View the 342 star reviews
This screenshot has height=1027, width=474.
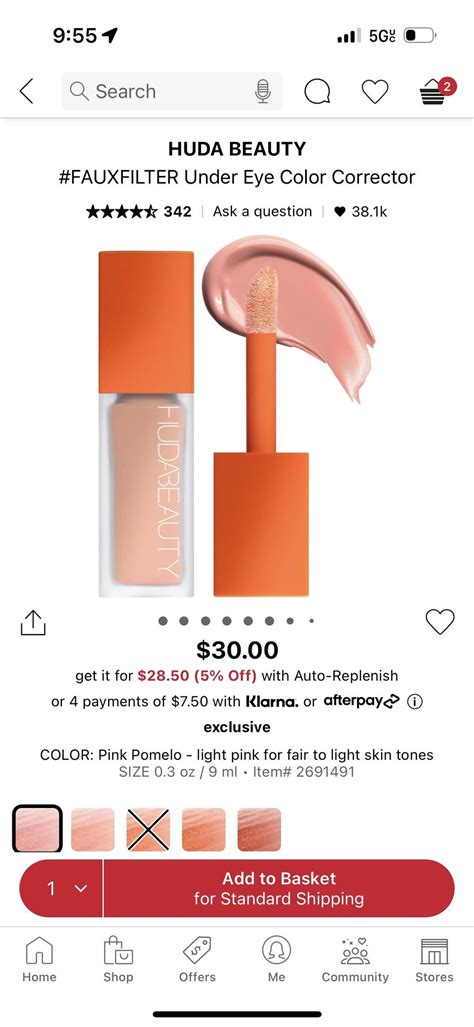139,212
